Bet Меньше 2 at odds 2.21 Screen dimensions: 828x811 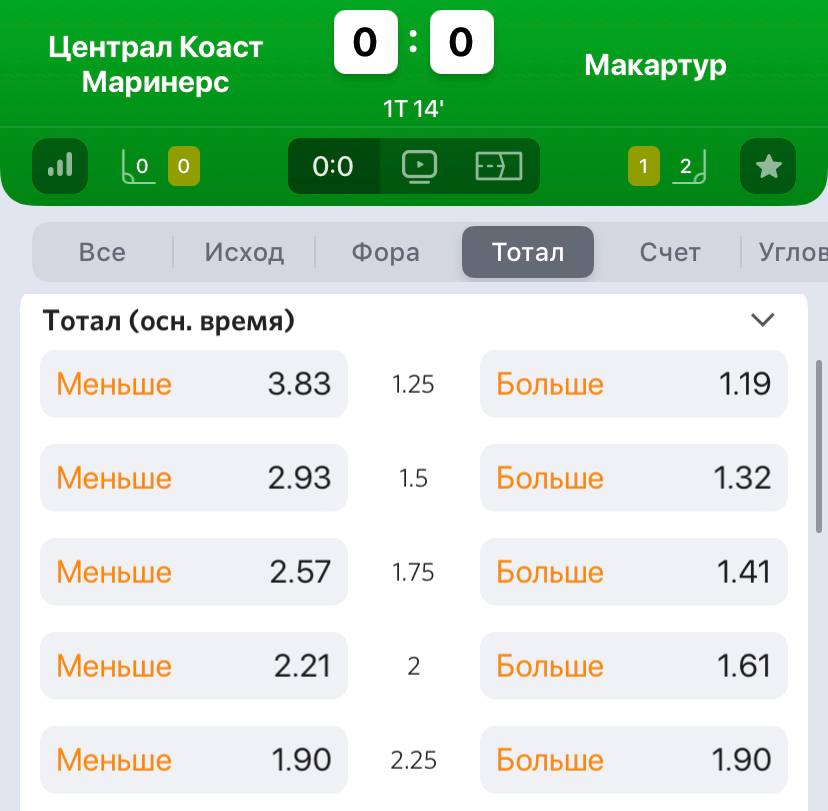[x=194, y=666]
